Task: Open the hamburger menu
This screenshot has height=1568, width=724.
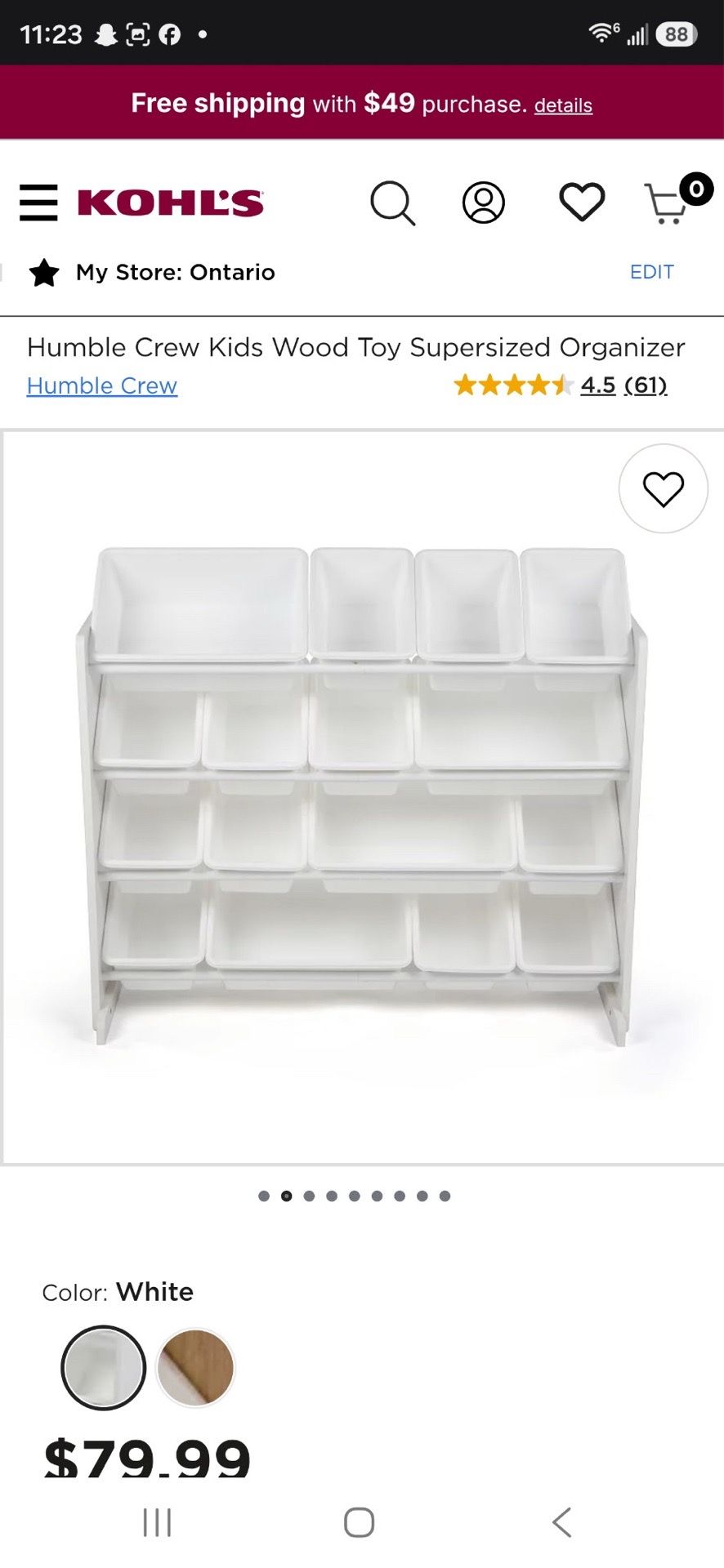Action: 38,203
